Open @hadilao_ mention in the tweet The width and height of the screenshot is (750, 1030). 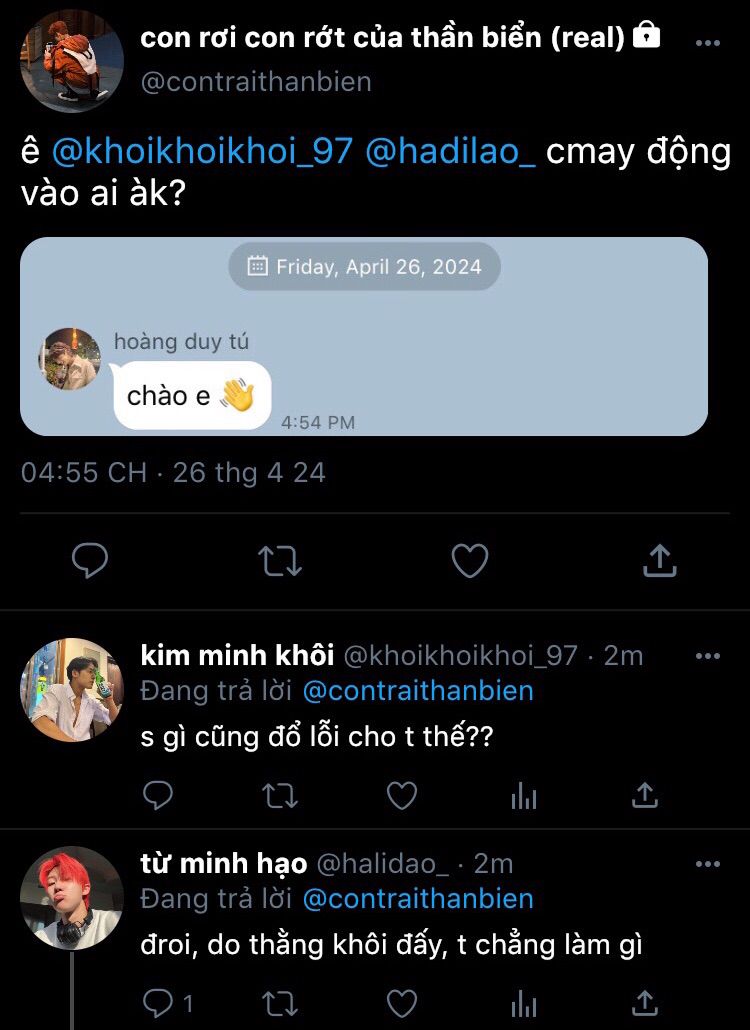tap(451, 152)
